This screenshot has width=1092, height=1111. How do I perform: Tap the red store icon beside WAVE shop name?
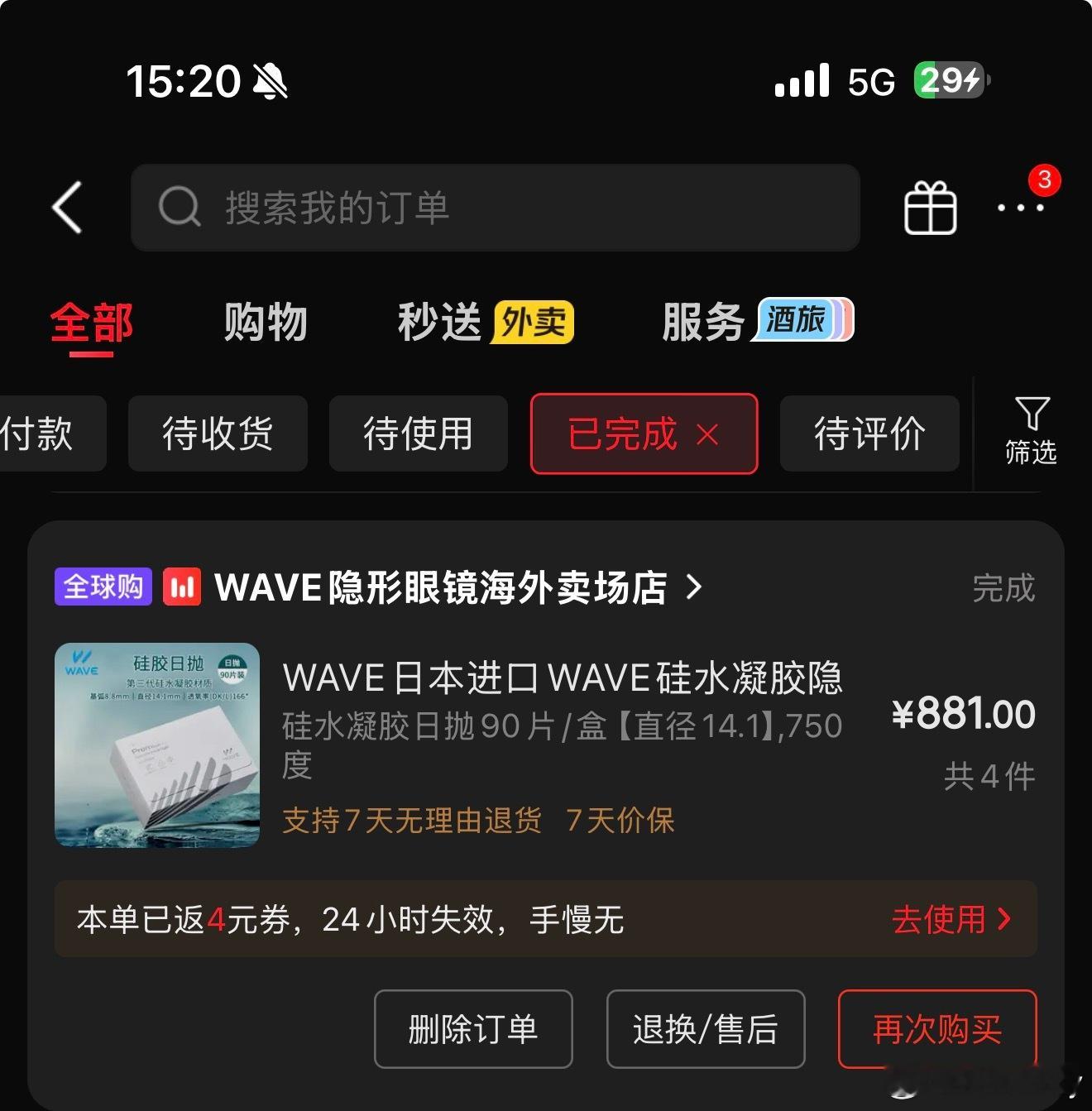pyautogui.click(x=181, y=587)
